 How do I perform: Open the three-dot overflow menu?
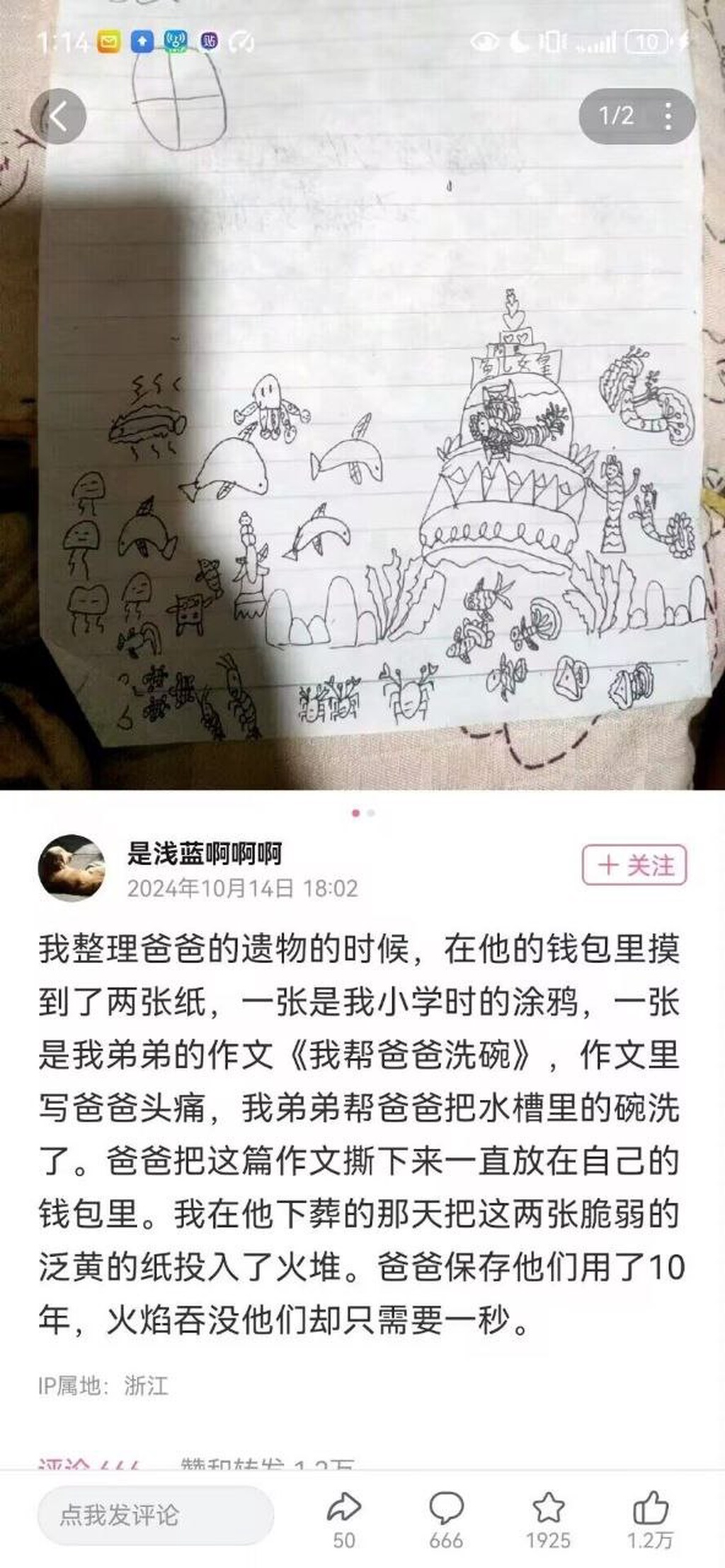tap(668, 116)
